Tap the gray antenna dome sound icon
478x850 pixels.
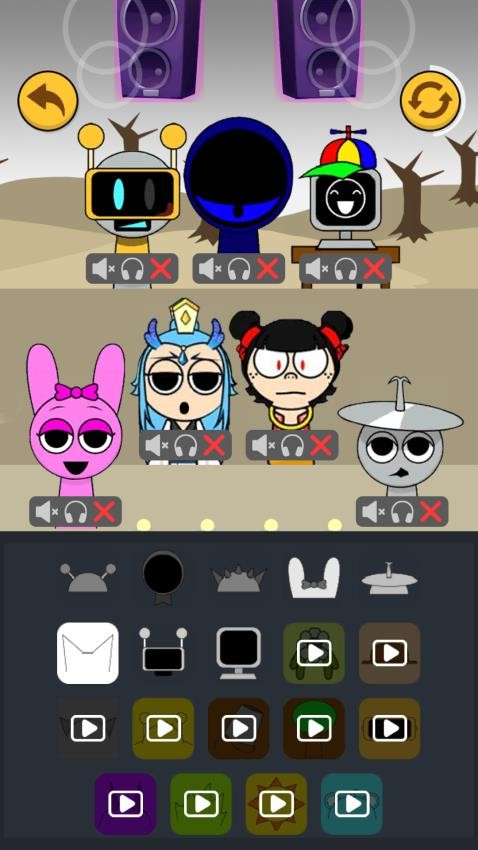pos(88,578)
